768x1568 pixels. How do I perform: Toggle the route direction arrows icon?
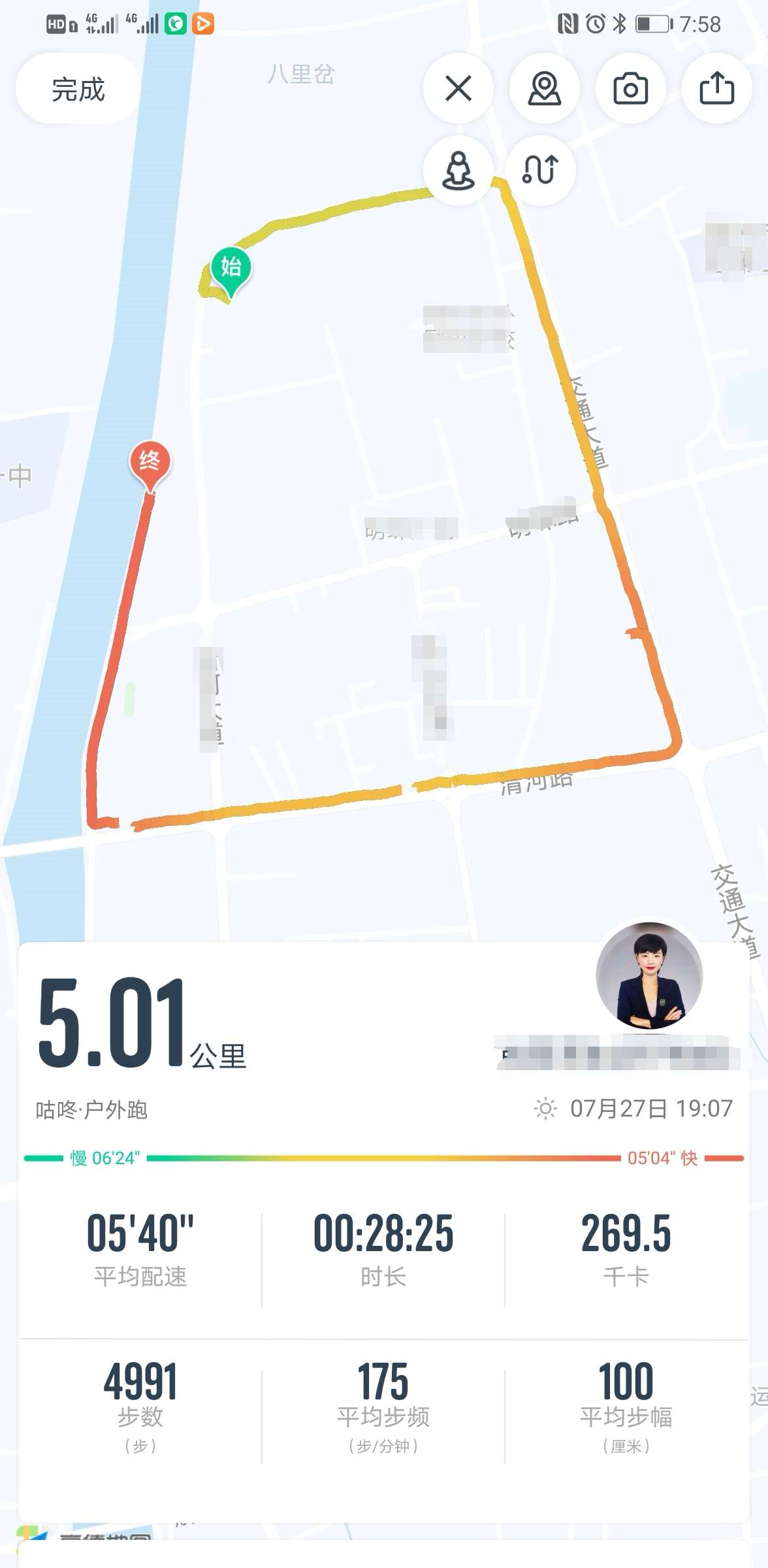[x=541, y=171]
